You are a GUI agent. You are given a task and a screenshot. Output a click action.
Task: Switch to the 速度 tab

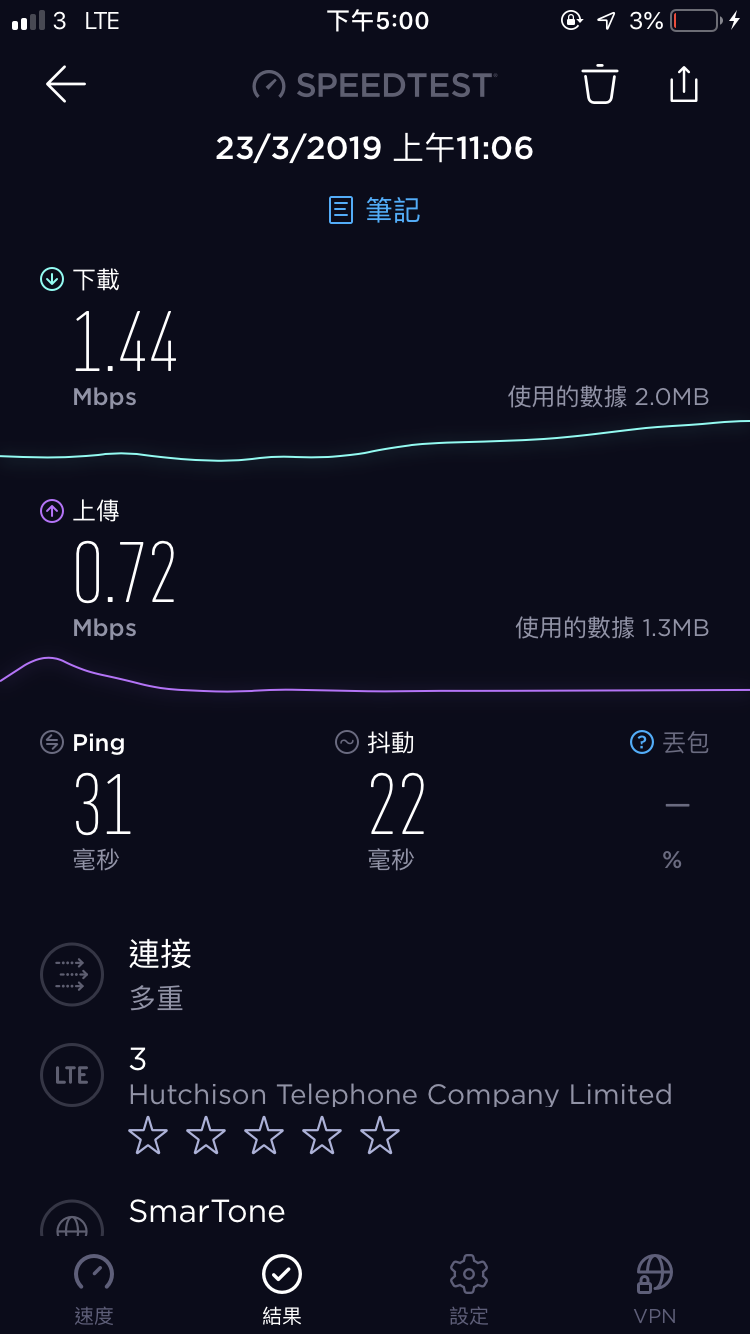click(94, 1290)
